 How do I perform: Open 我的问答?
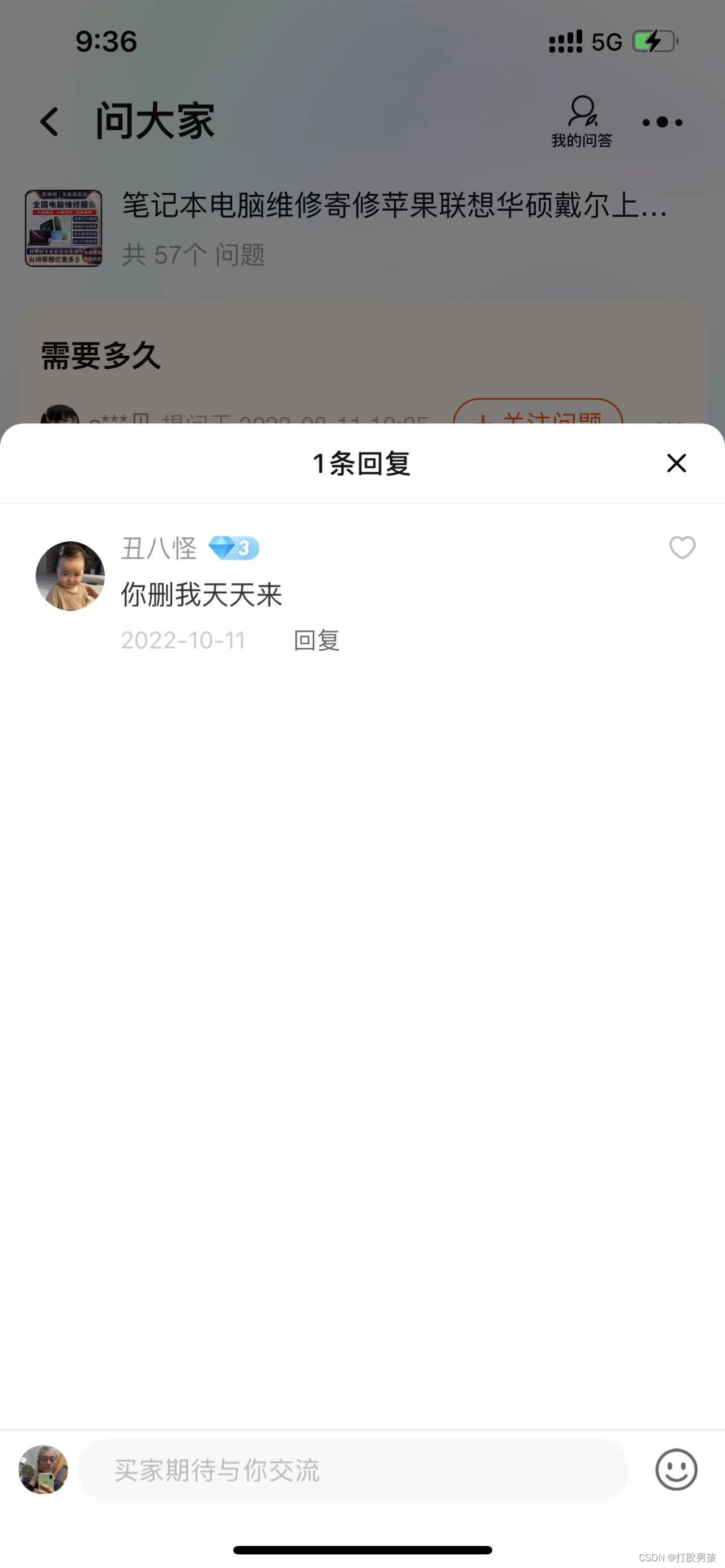[581, 122]
